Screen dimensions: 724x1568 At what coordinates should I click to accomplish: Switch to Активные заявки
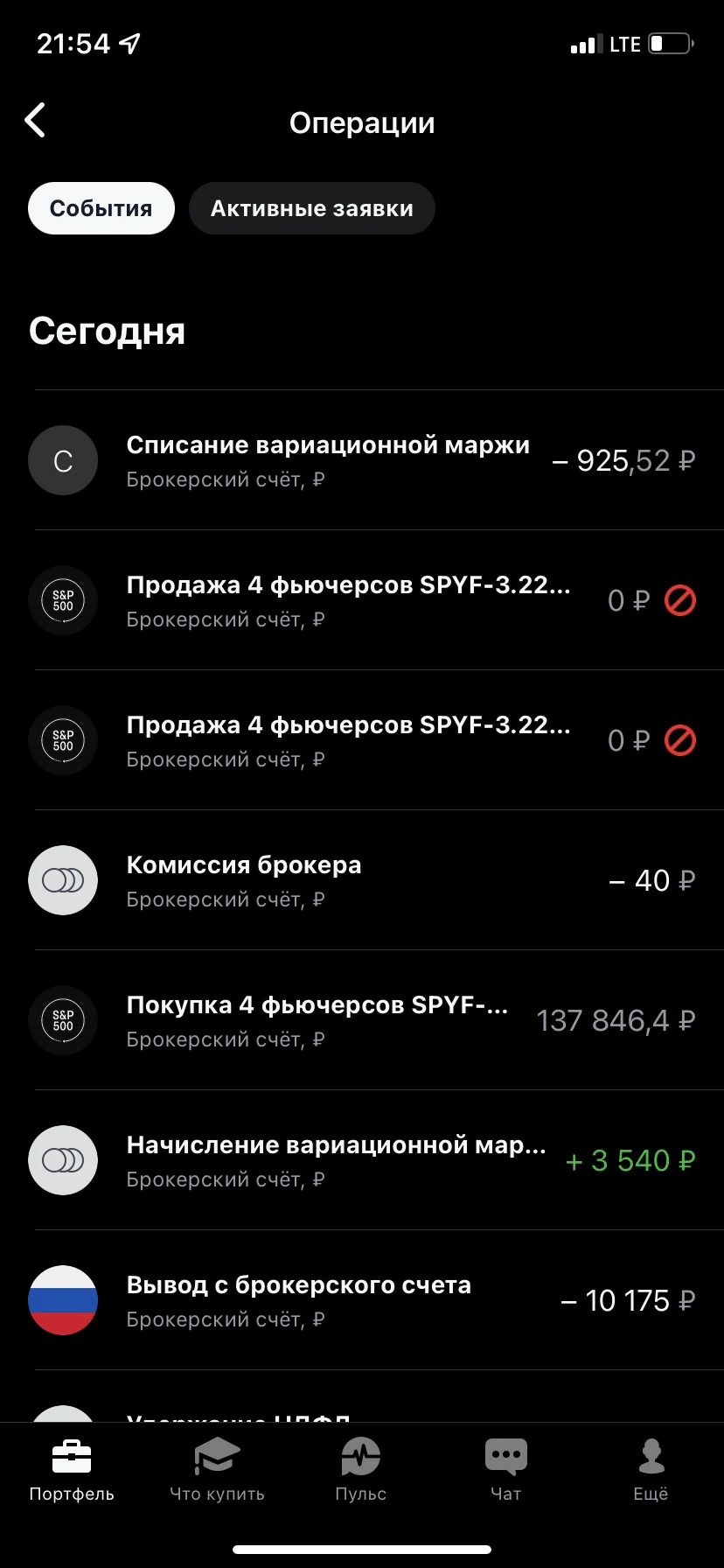tap(312, 208)
